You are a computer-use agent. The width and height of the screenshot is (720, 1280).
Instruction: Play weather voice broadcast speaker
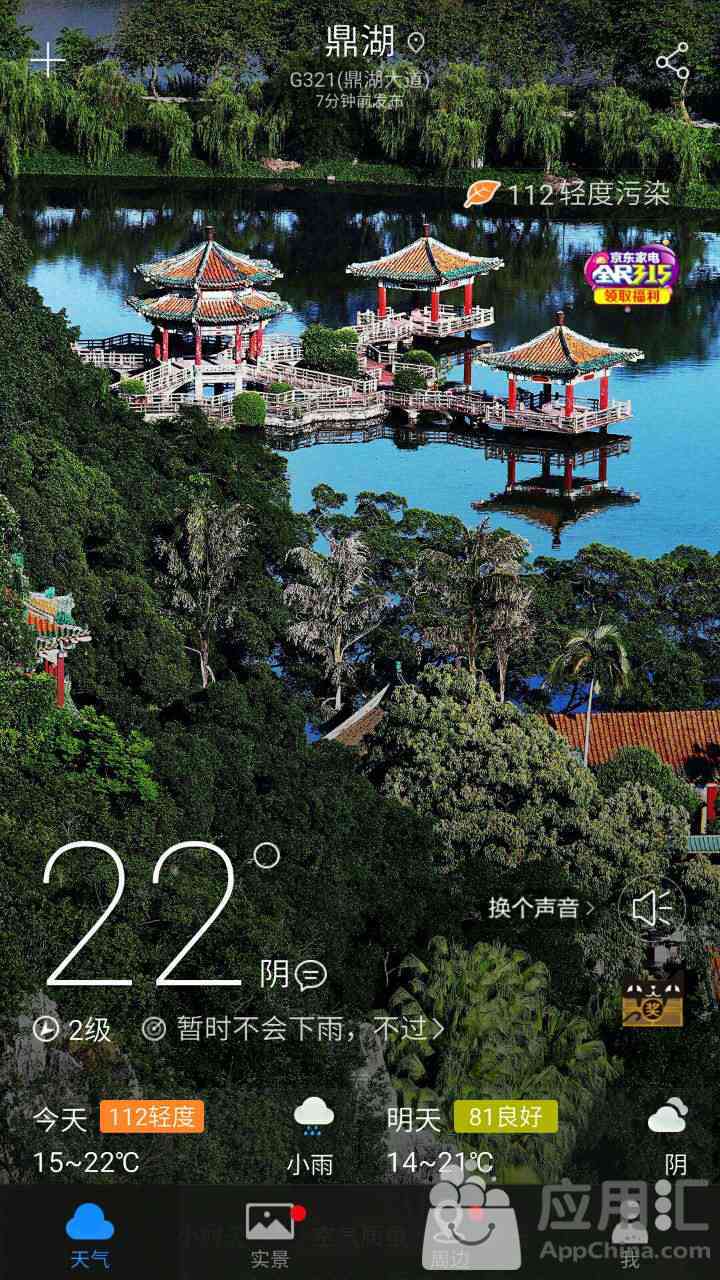coord(652,909)
